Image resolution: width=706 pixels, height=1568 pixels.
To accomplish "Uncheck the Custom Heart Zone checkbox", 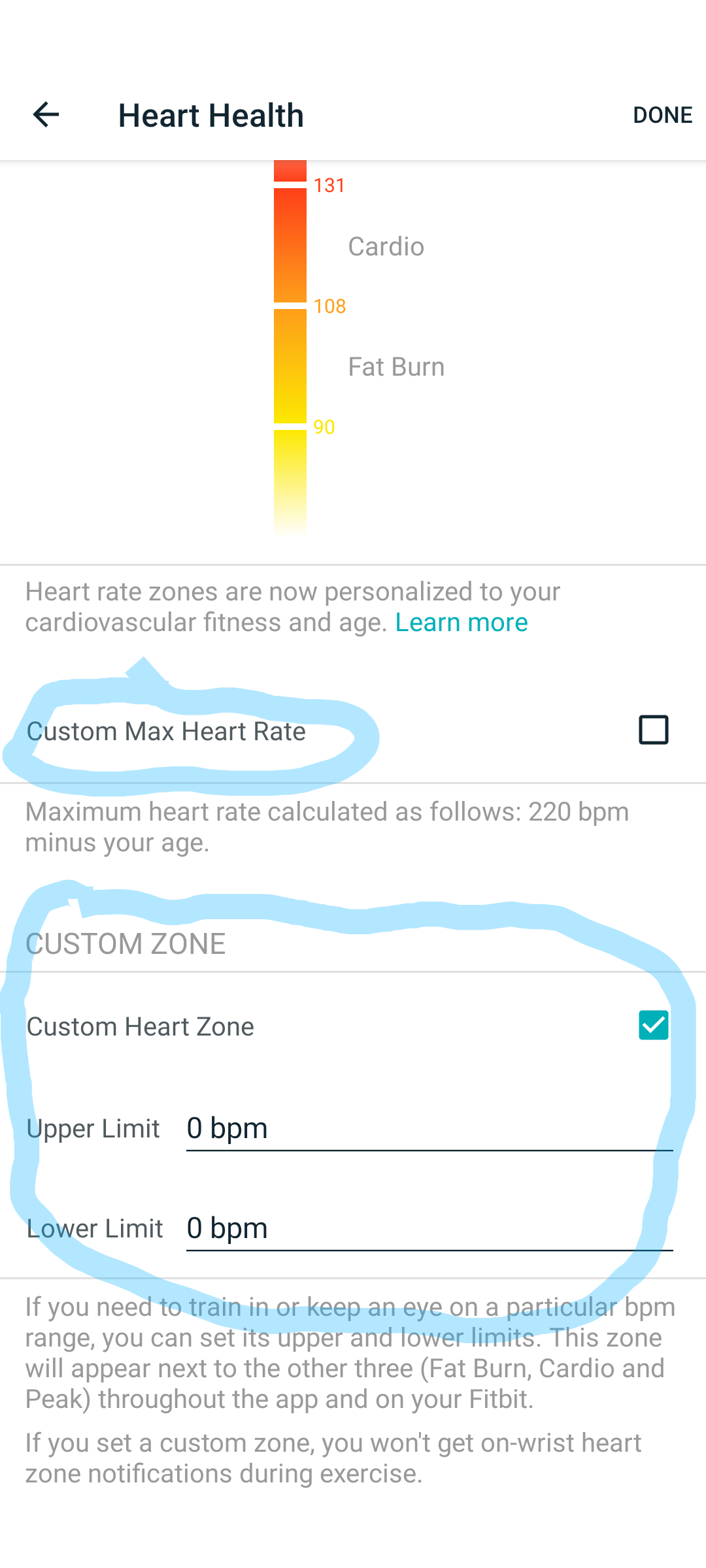I will (x=653, y=1025).
